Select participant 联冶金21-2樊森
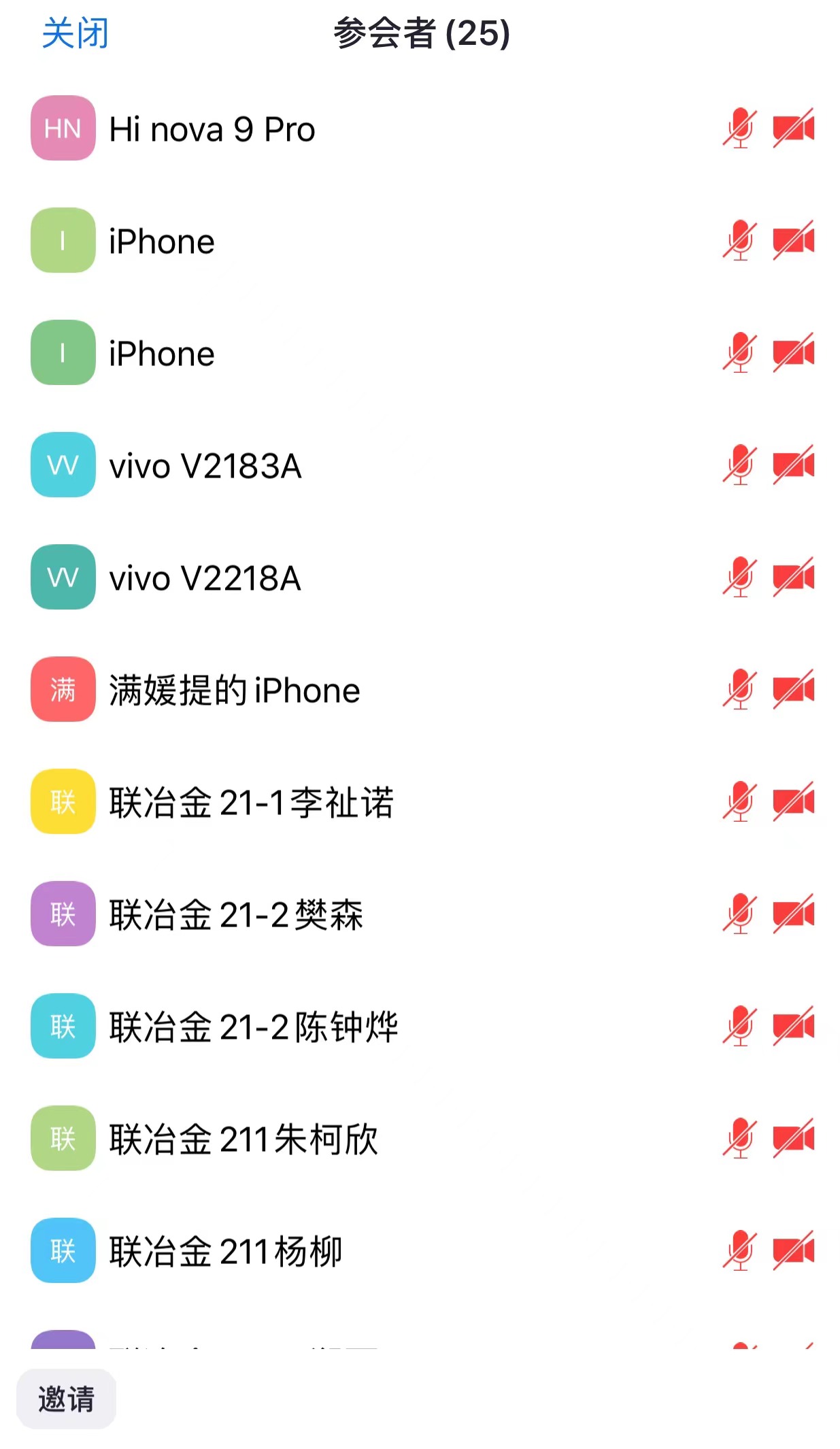The width and height of the screenshot is (840, 1449). click(x=420, y=914)
